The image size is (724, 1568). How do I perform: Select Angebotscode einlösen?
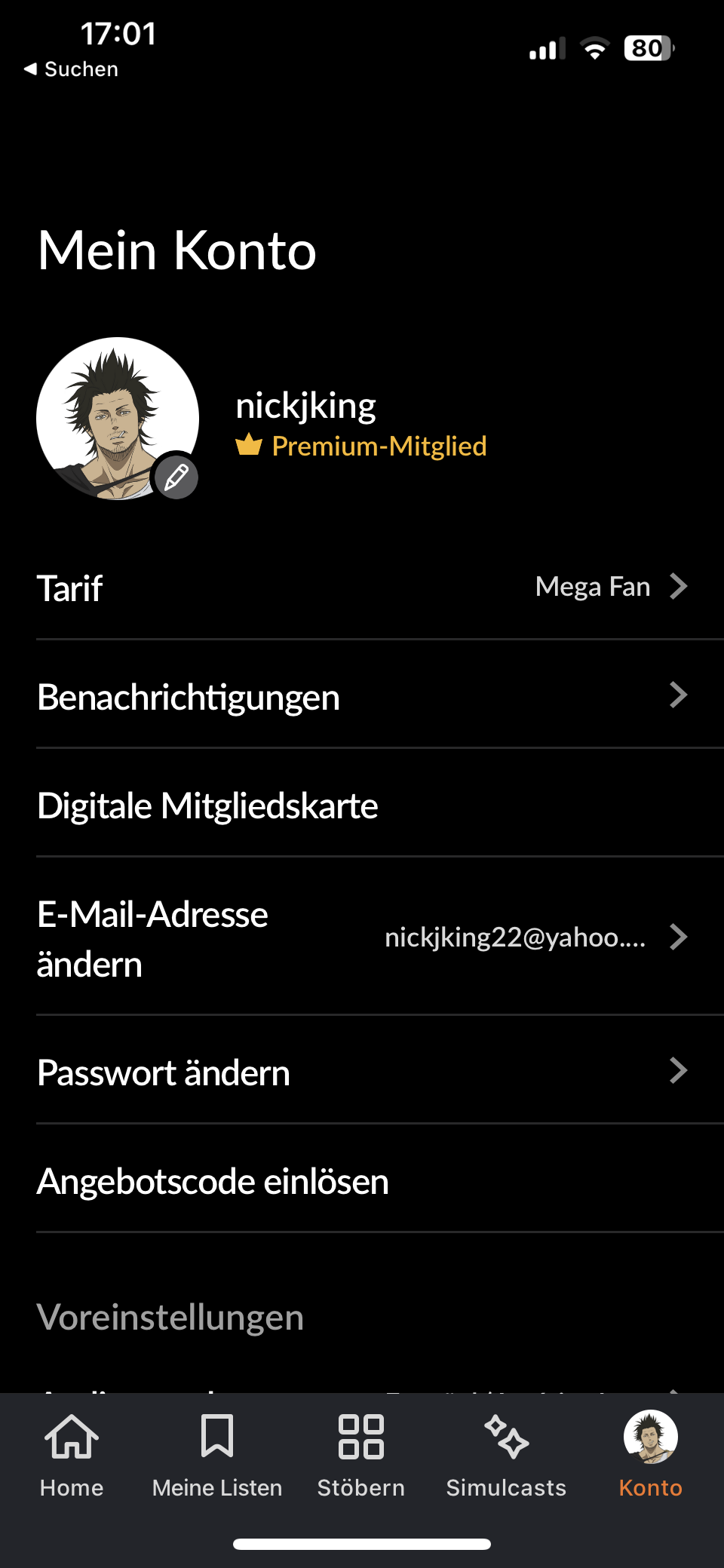(362, 1180)
